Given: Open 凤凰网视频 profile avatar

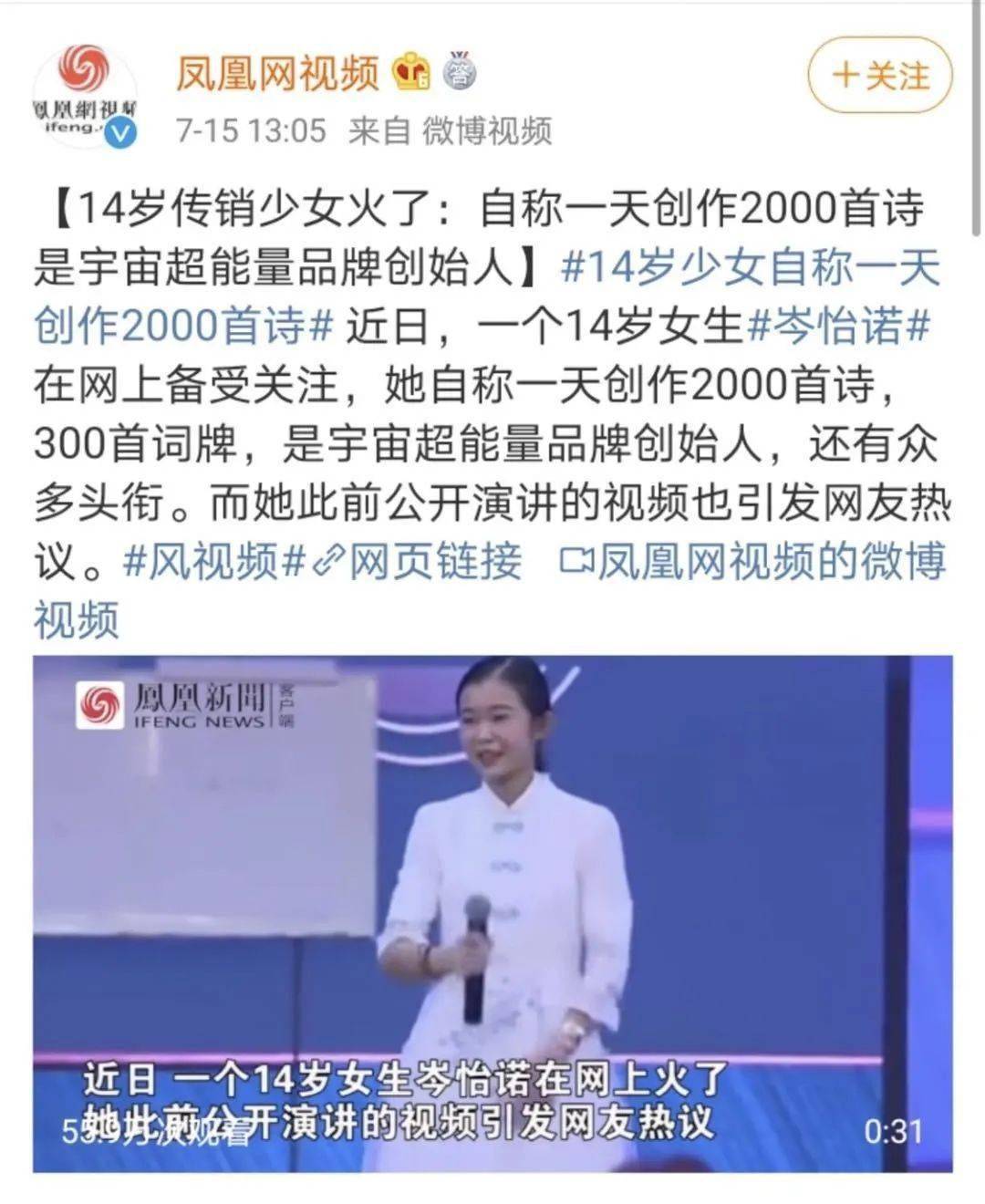Looking at the screenshot, I should point(85,97).
